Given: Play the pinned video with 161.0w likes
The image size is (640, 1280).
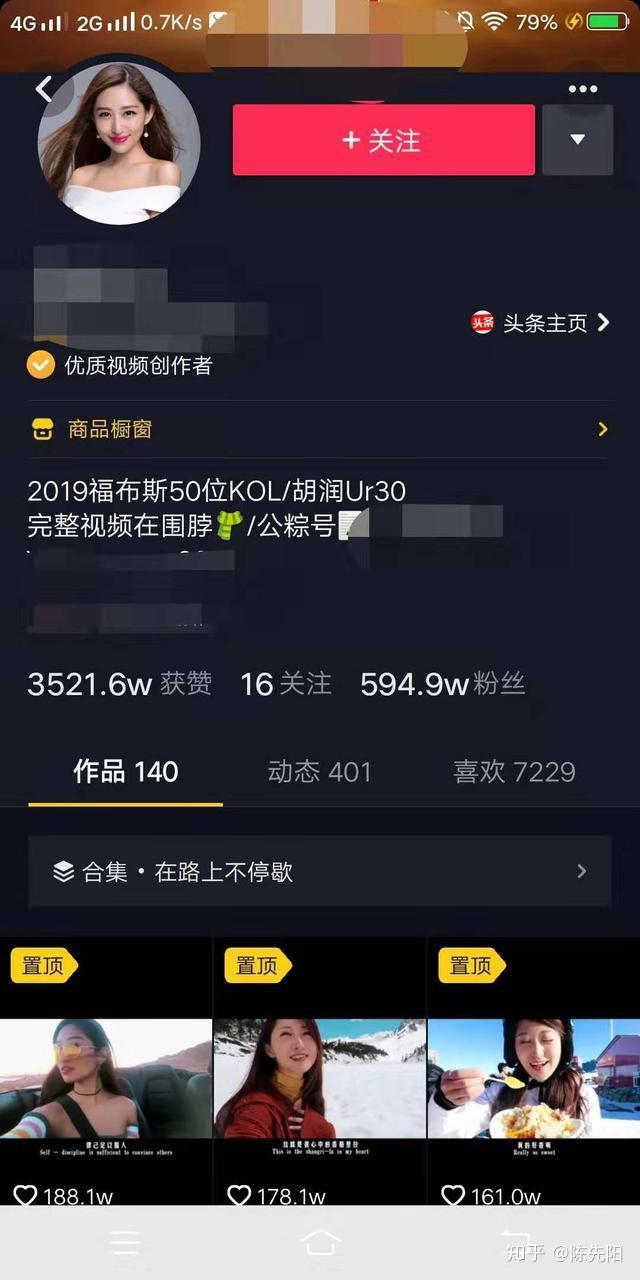Looking at the screenshot, I should coord(534,1072).
